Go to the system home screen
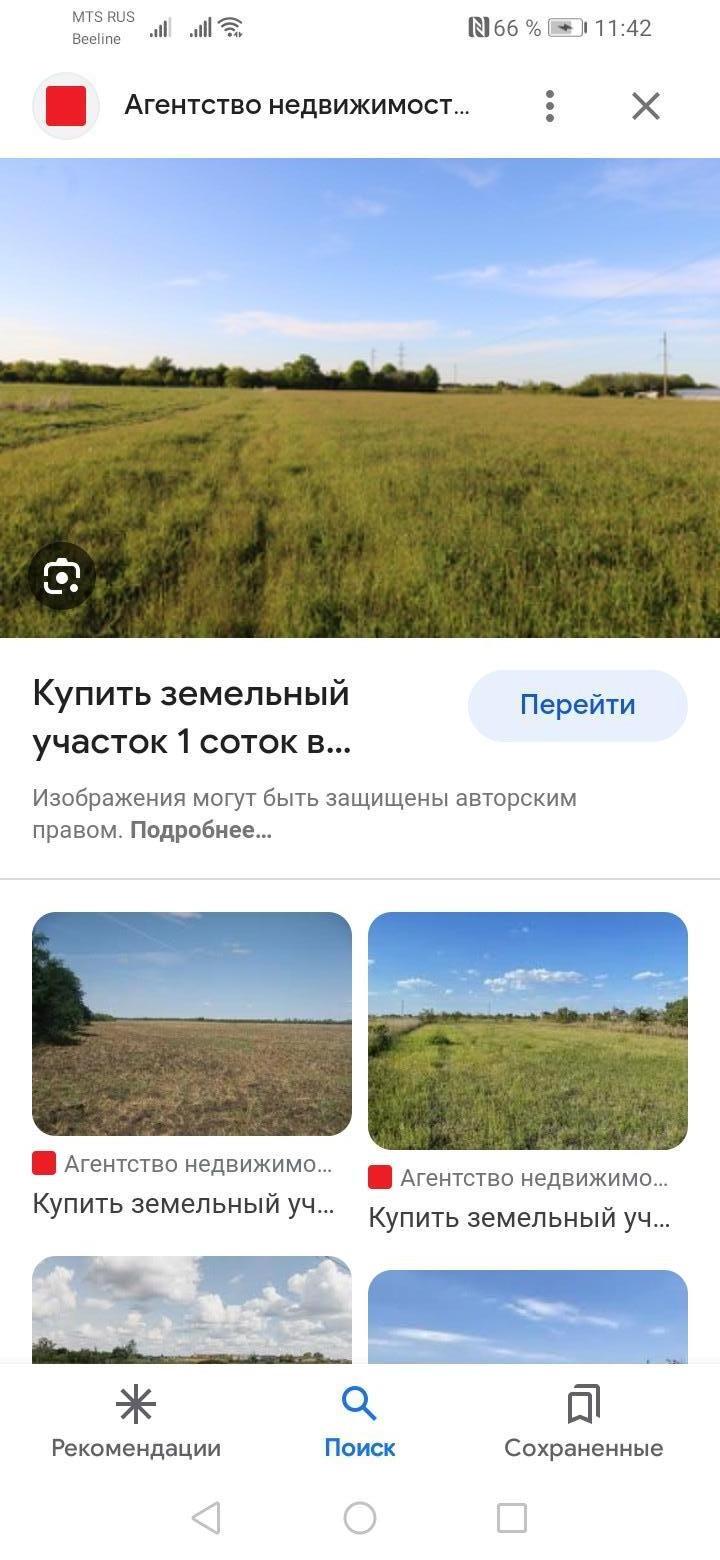Viewport: 720px width, 1560px height. [360, 1518]
